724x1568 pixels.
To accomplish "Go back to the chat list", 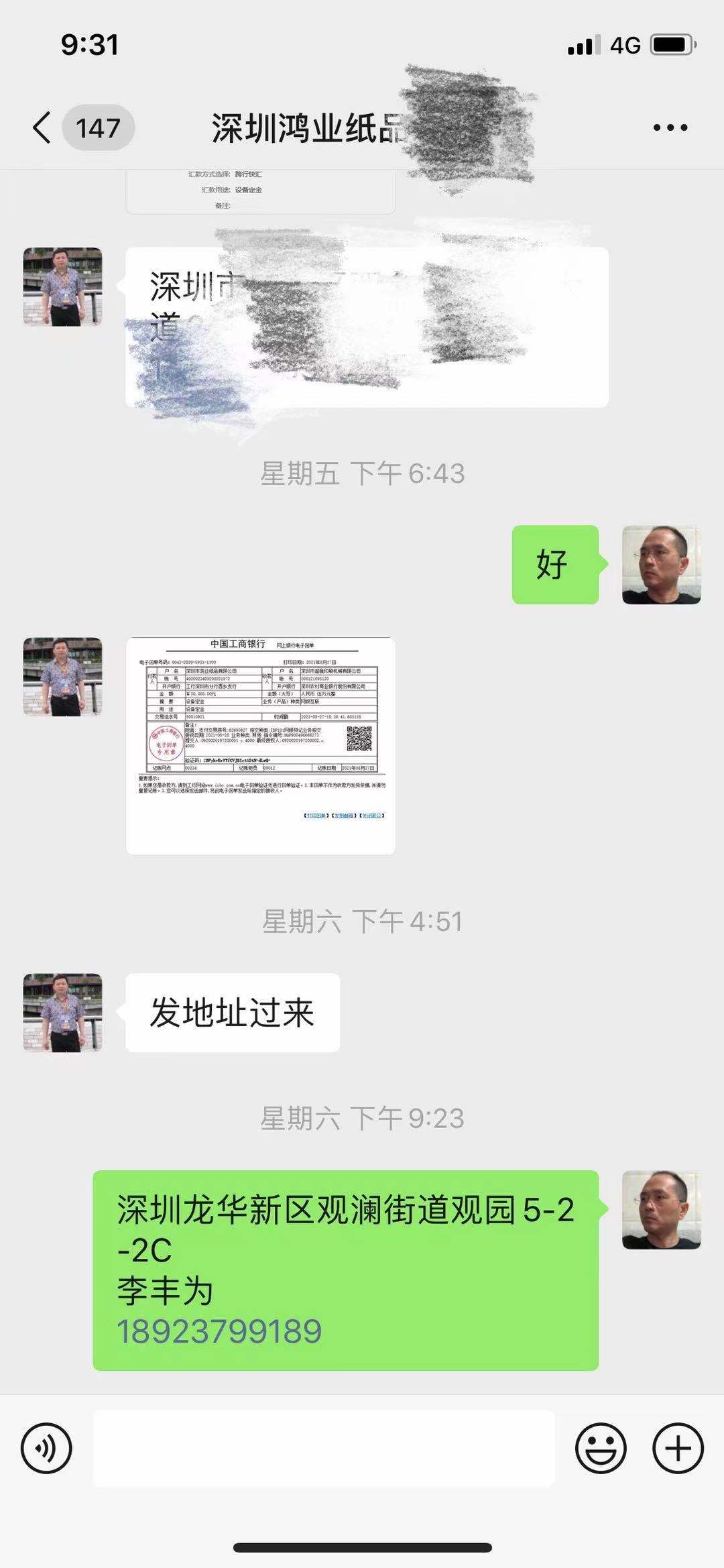I will (x=42, y=127).
